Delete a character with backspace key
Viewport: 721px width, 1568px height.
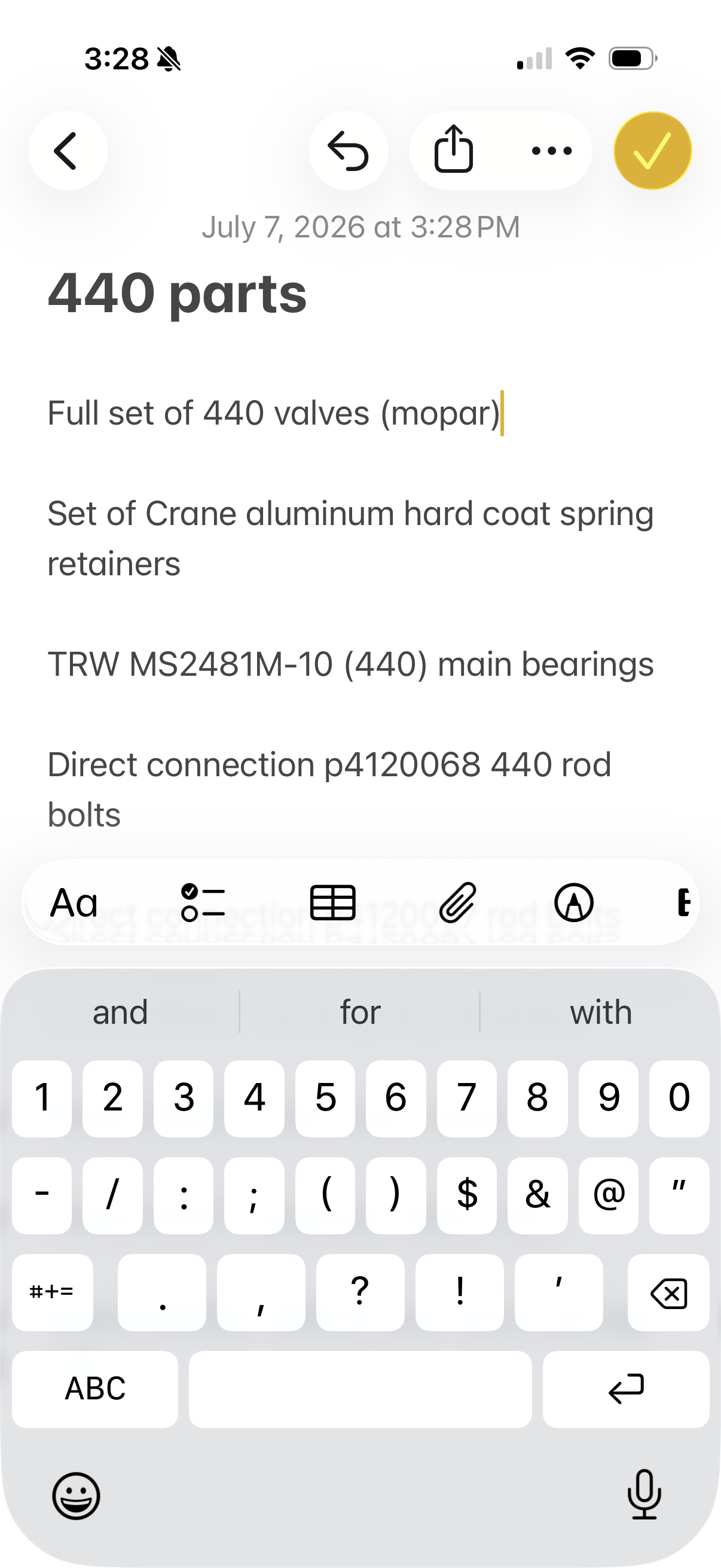(x=668, y=1292)
